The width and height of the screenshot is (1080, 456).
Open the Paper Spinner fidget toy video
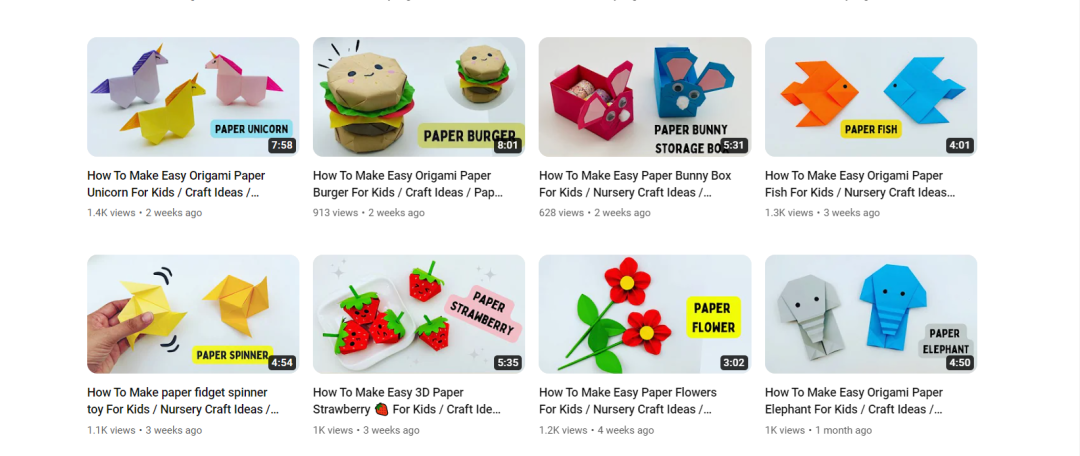[193, 314]
